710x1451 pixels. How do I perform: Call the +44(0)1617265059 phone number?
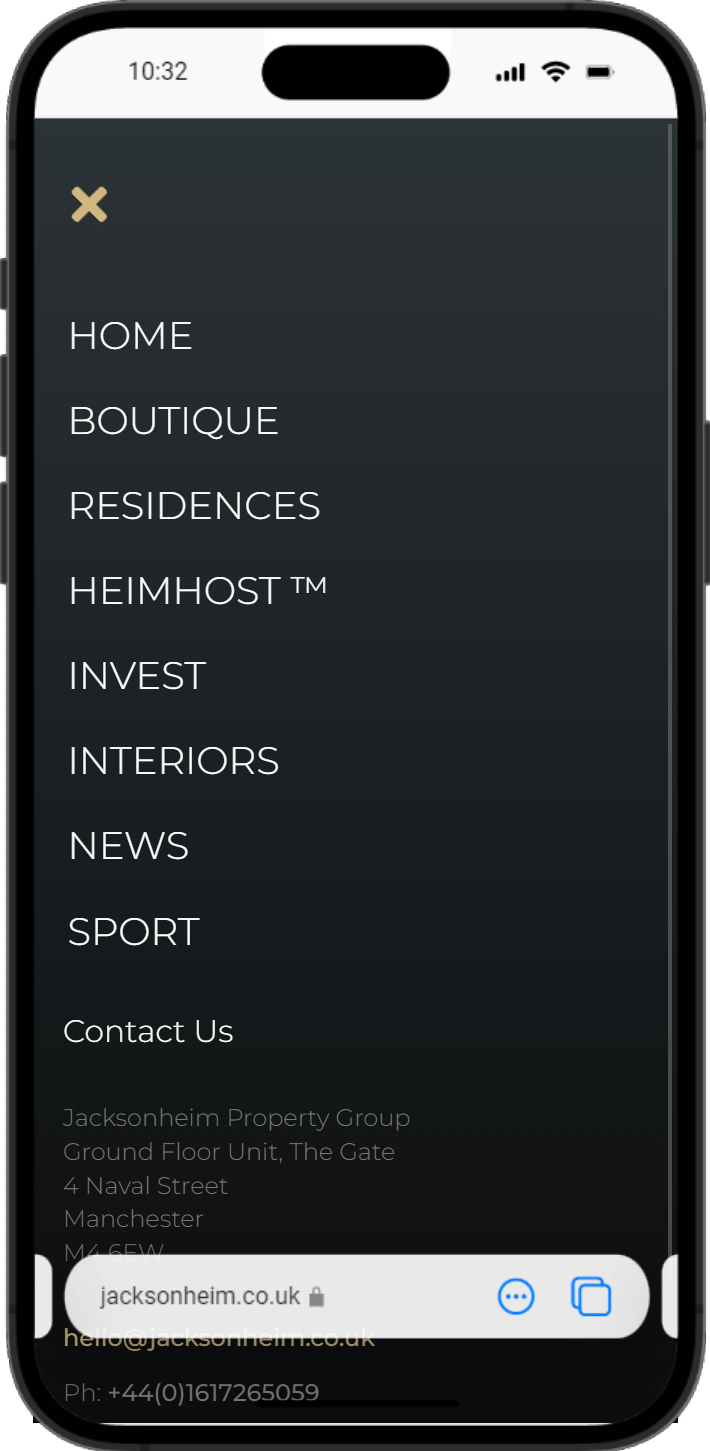coord(213,1392)
